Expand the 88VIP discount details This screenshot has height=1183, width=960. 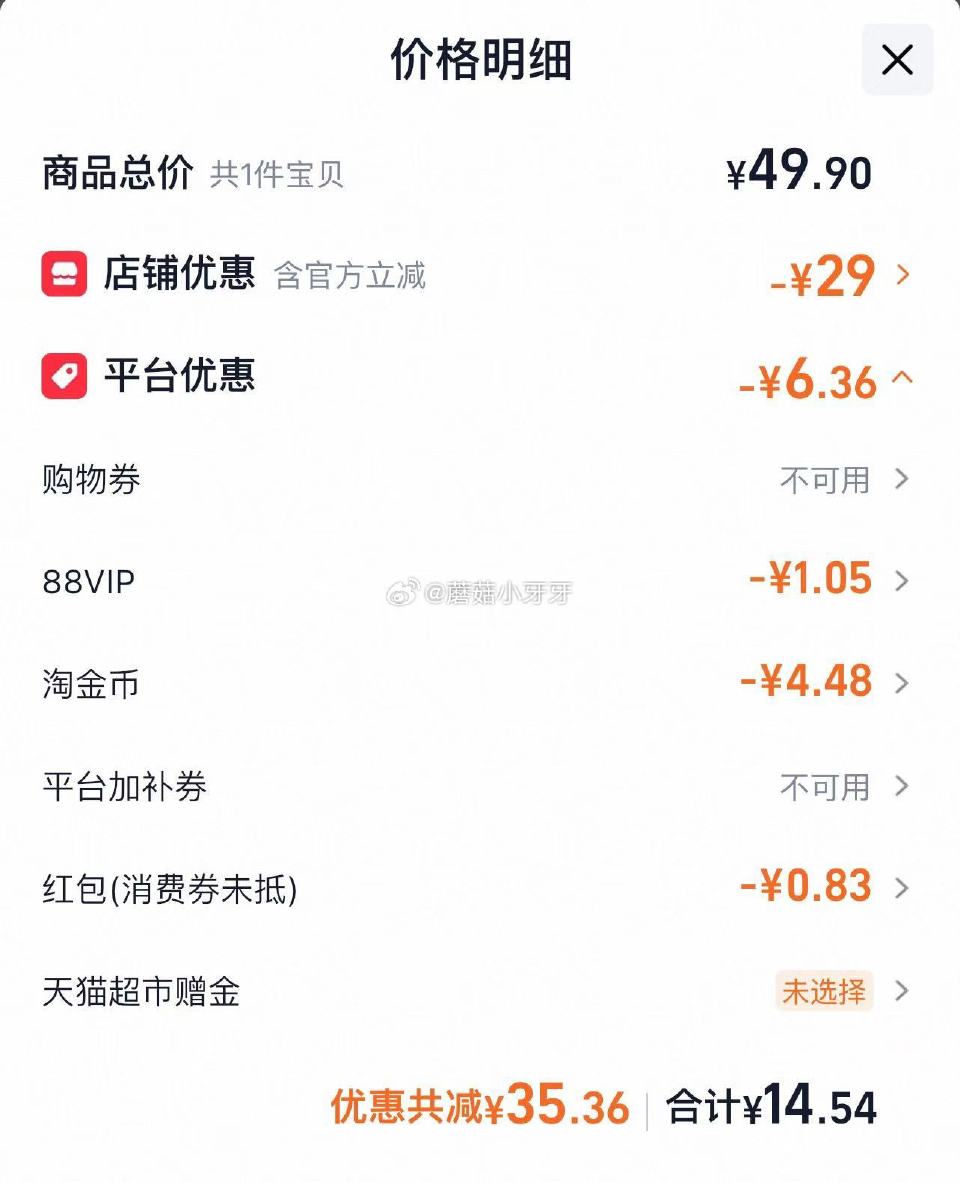[x=905, y=580]
